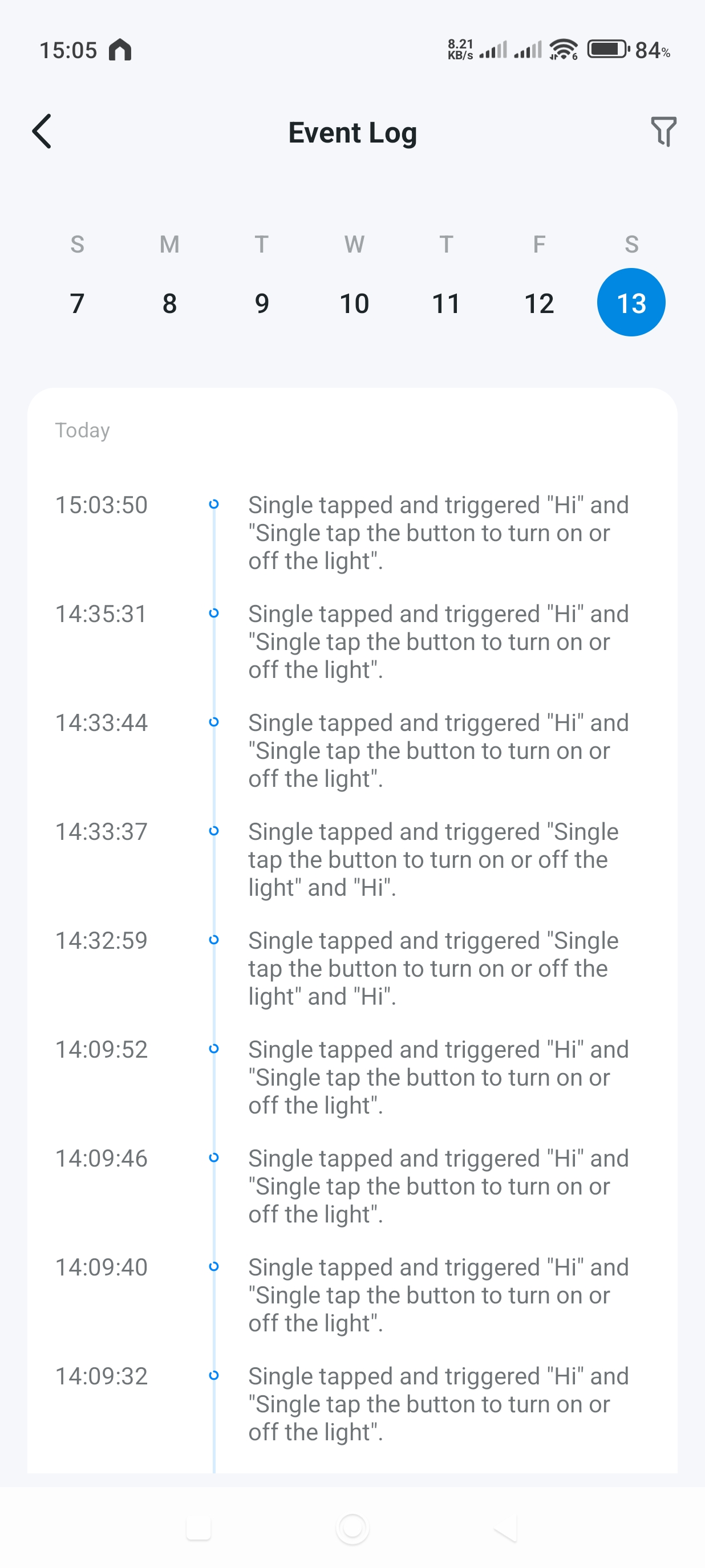Select Sunday the 7th
Viewport: 705px width, 1568px height.
[x=78, y=303]
